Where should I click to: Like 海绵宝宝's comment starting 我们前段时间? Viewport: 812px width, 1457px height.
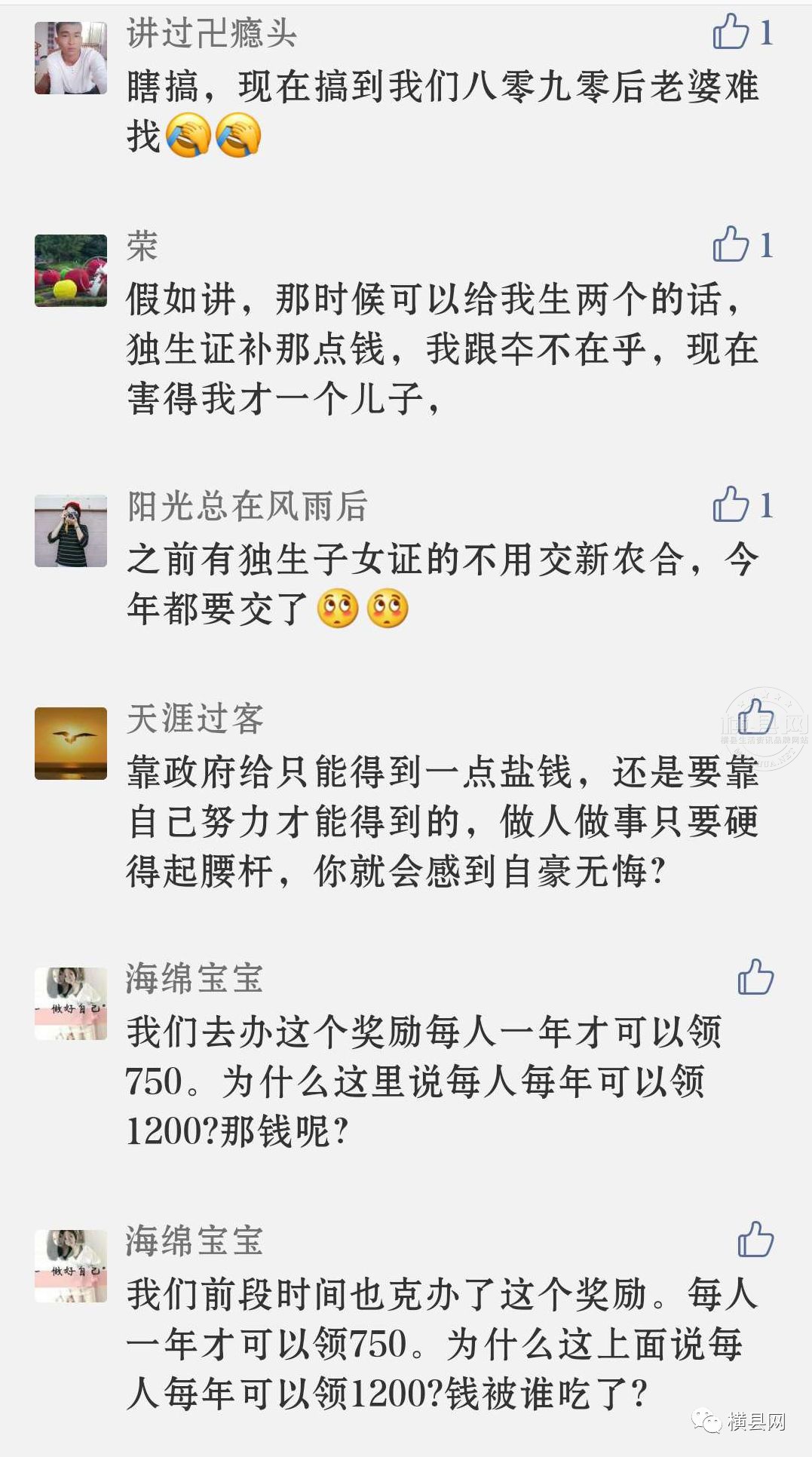[755, 1239]
